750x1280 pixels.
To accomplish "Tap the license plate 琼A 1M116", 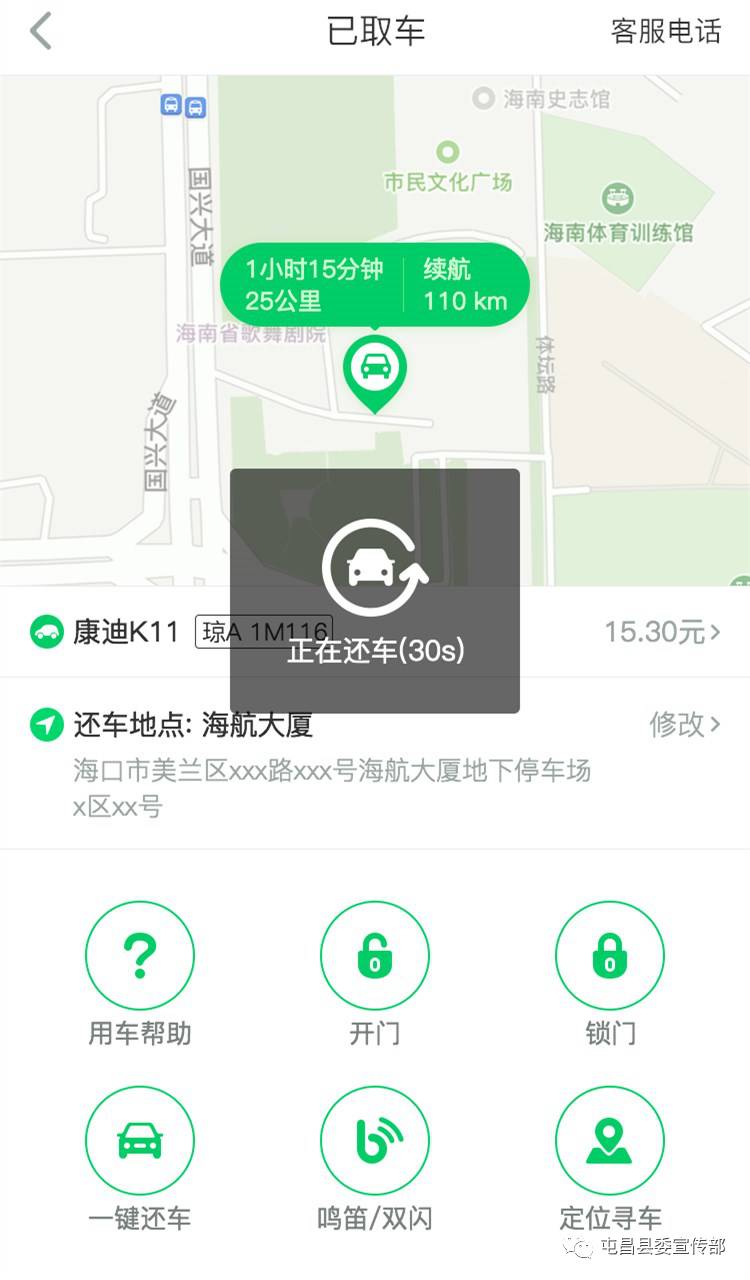I will (263, 630).
